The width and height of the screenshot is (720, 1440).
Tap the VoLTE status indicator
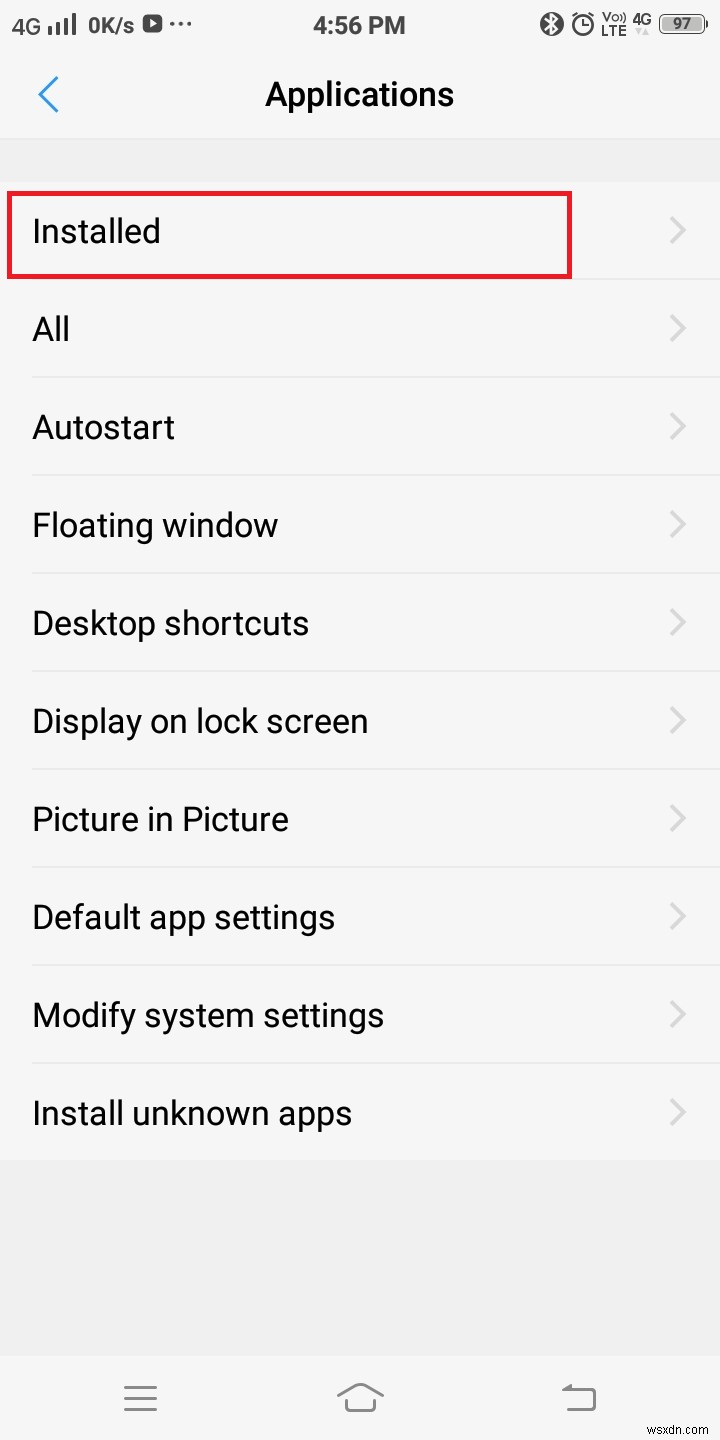(612, 24)
